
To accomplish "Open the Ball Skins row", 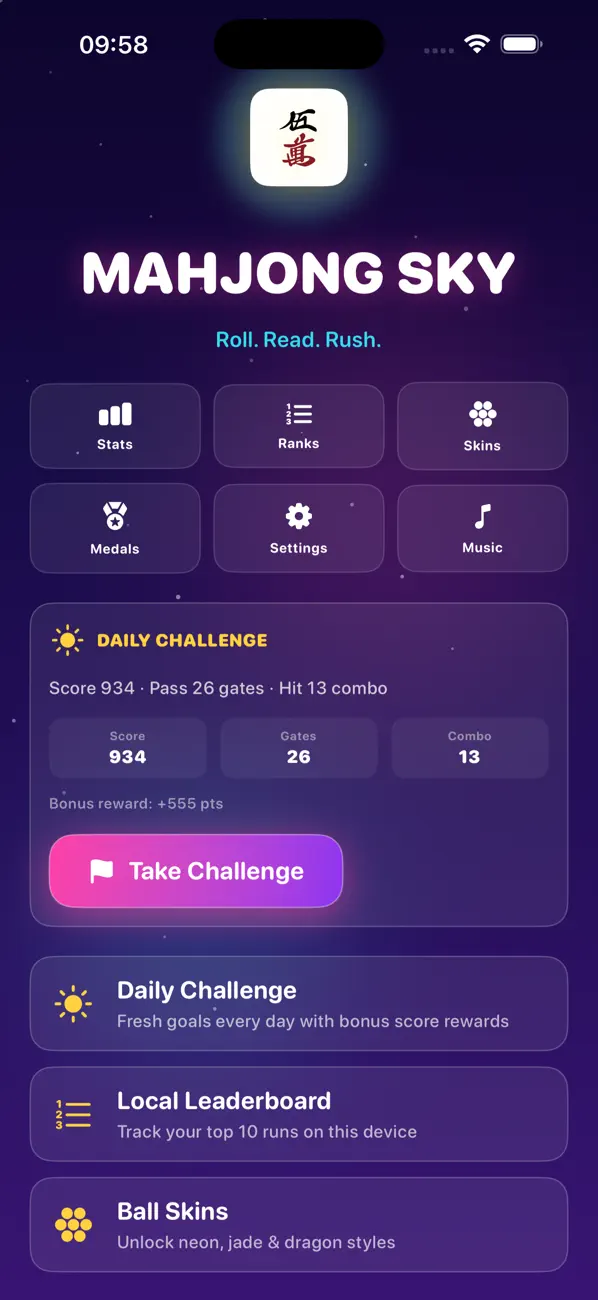I will click(299, 1225).
